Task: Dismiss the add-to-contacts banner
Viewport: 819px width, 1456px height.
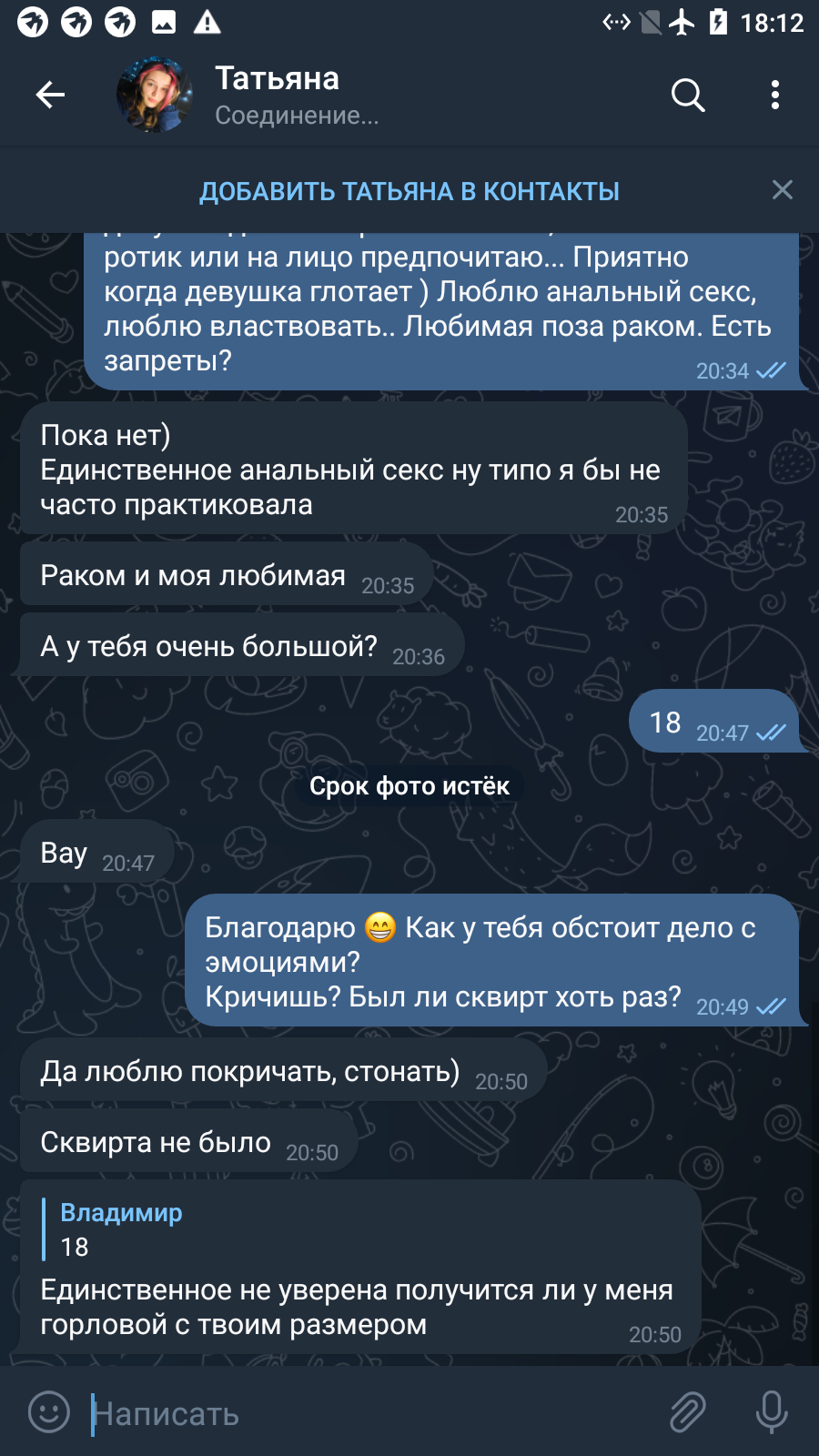Action: 782,190
